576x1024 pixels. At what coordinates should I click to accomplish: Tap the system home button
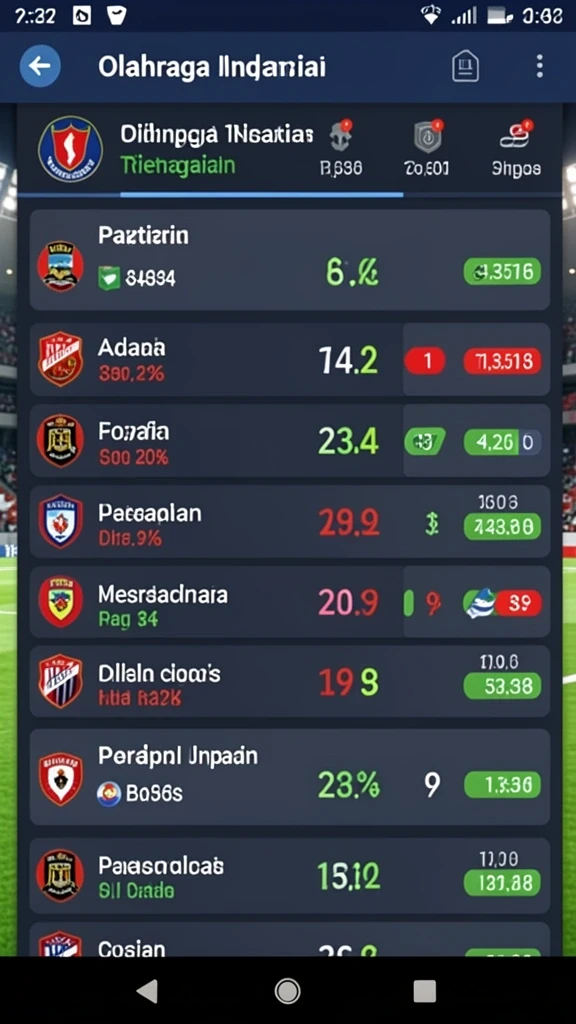(x=287, y=991)
